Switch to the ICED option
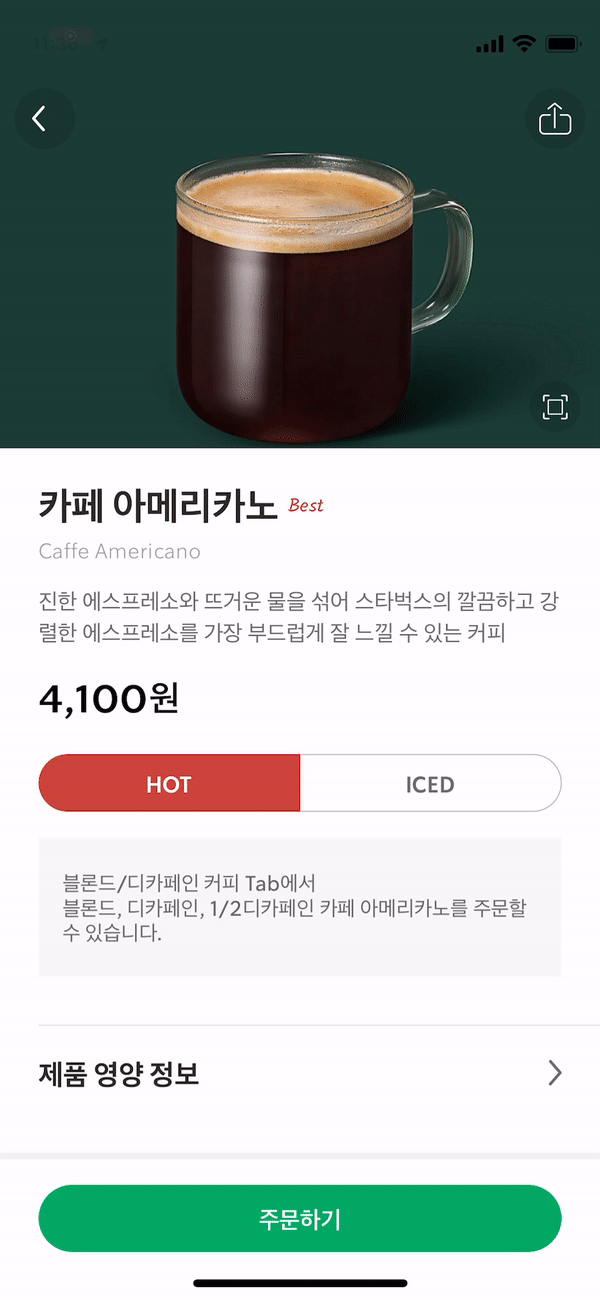600x1300 pixels. tap(430, 784)
